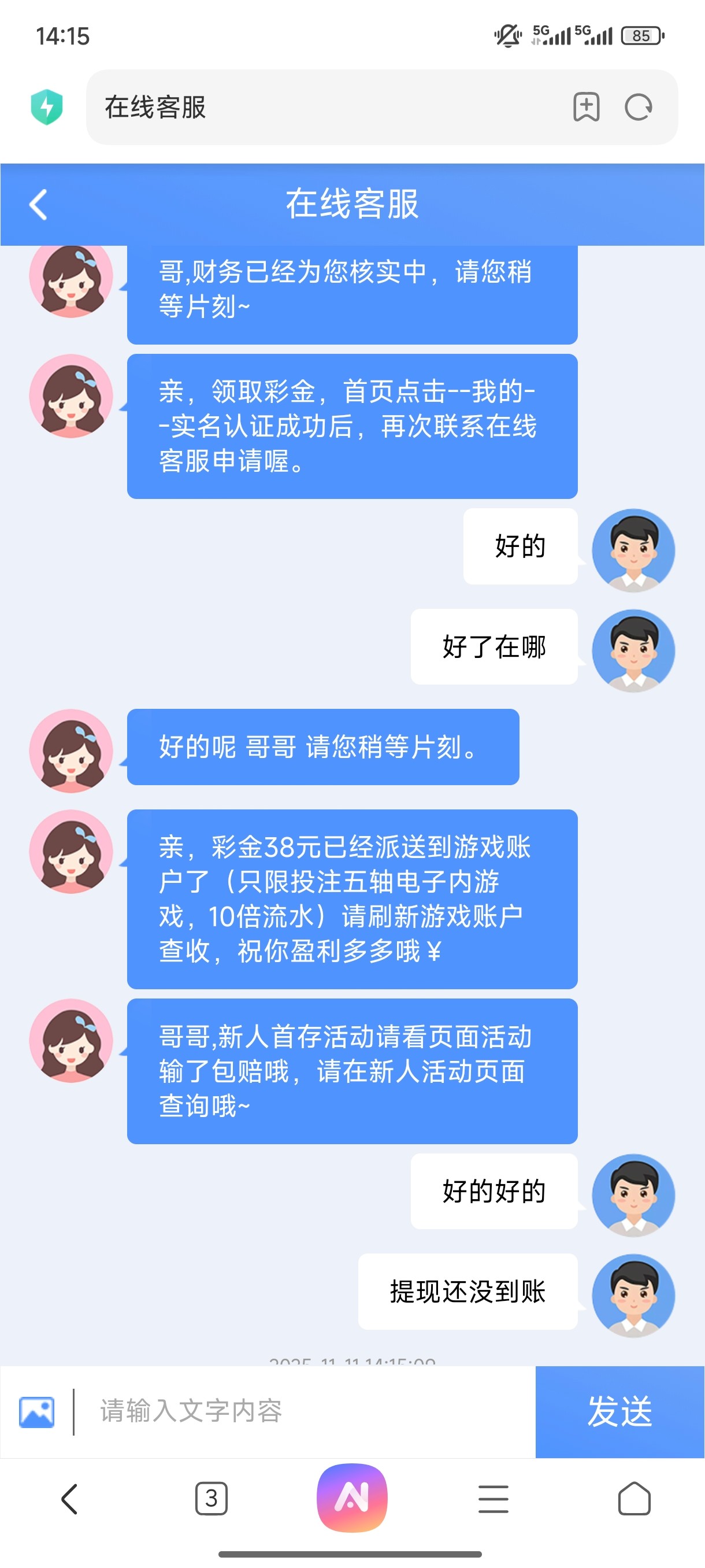The width and height of the screenshot is (705, 1568).
Task: Reload the current page
Action: (x=638, y=107)
